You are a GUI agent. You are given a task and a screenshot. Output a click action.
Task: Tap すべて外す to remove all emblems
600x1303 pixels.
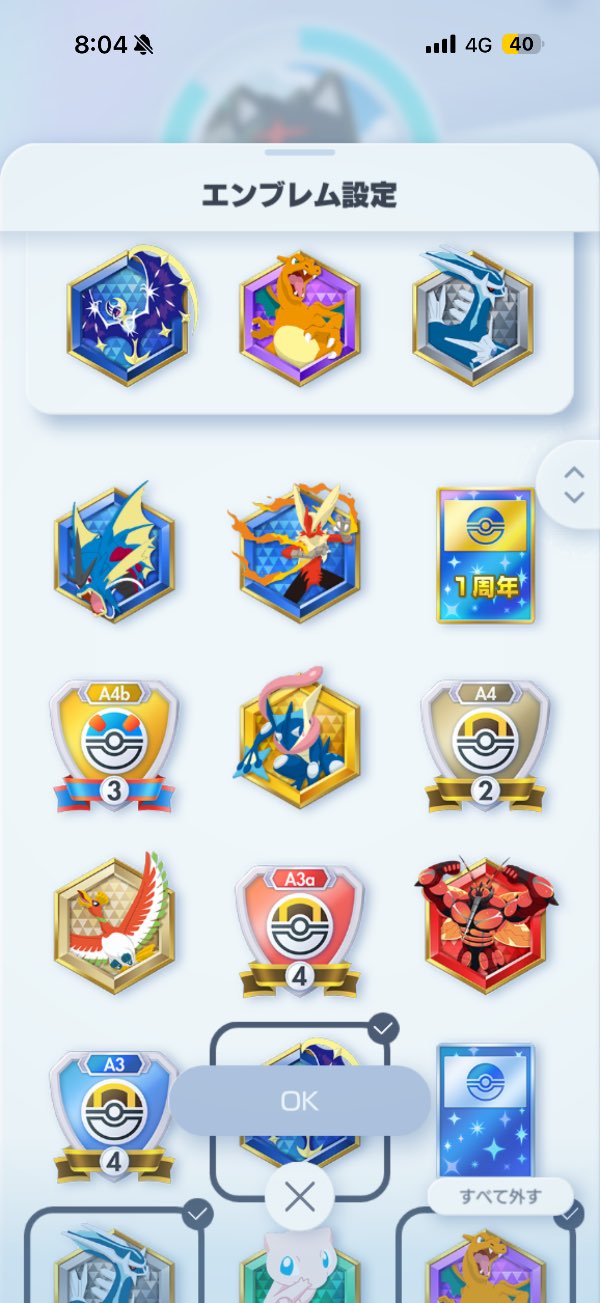tap(499, 1196)
